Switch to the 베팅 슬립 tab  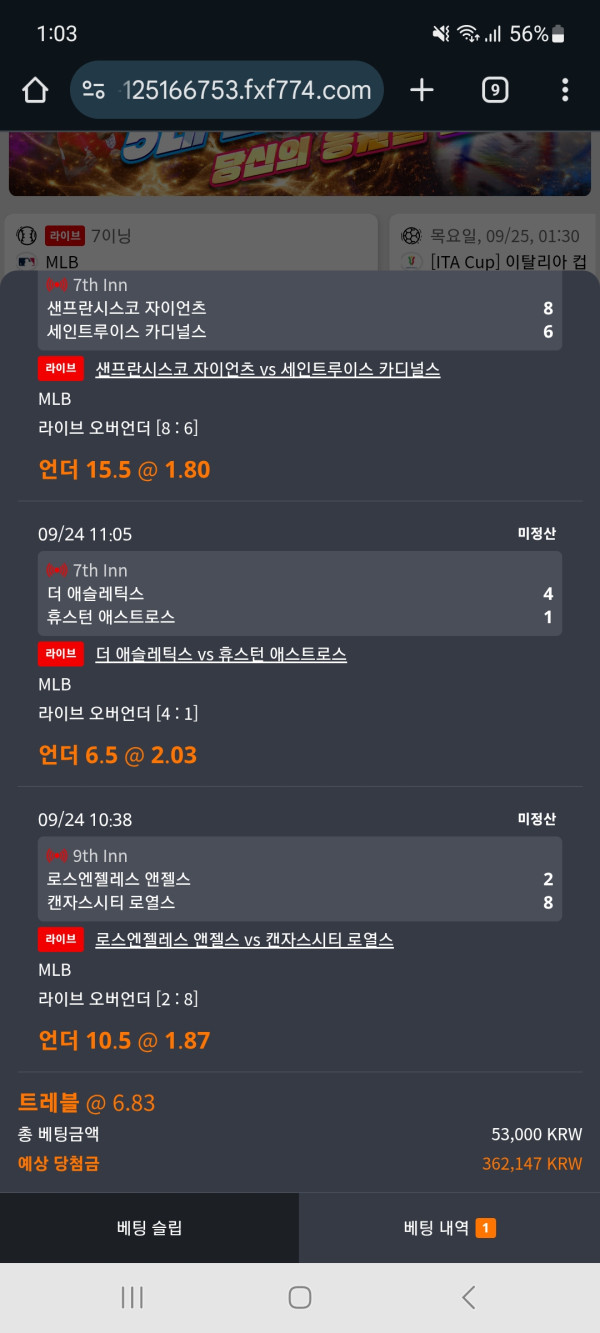point(149,1228)
